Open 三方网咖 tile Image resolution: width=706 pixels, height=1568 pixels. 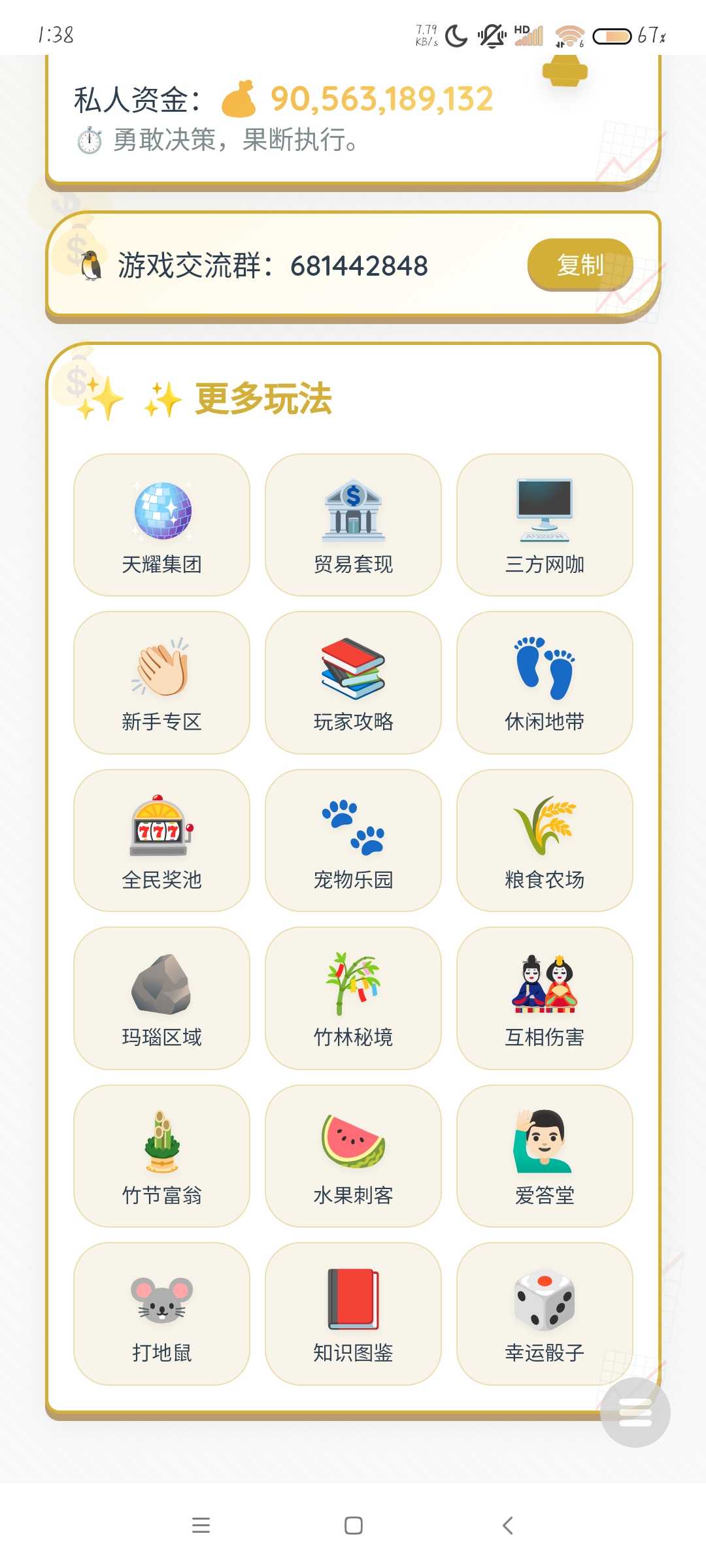point(545,525)
